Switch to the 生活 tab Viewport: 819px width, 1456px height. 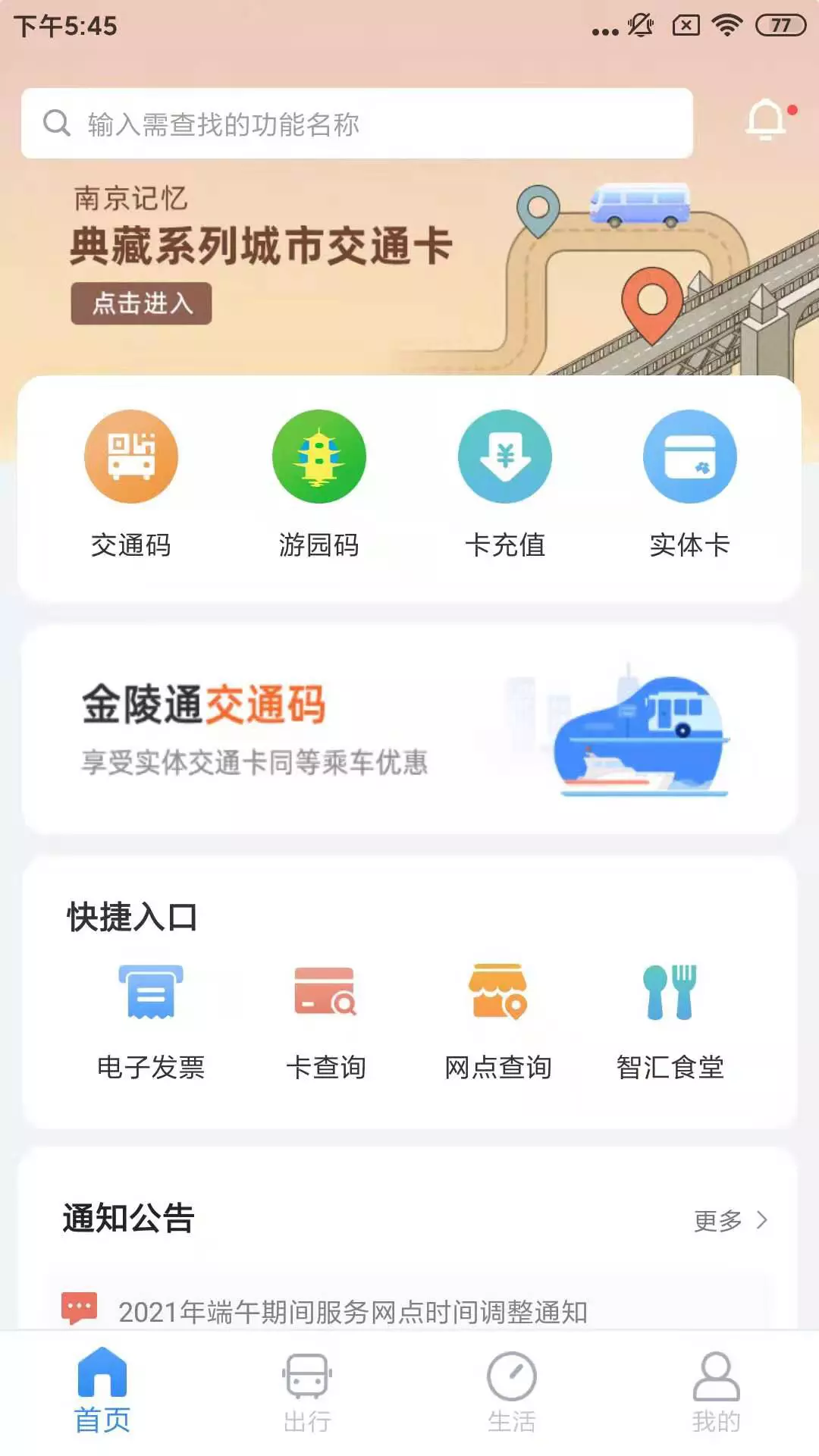coord(512,1391)
